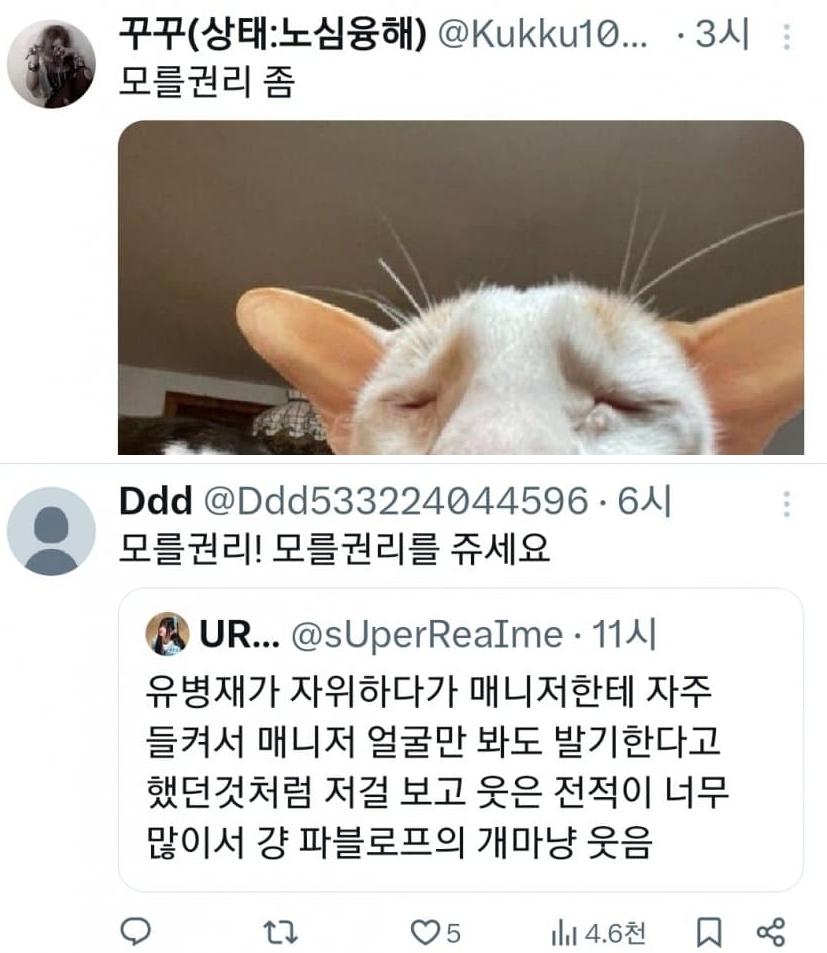Open overflow menu on 꾸꾸's tweet
Screen dimensions: 827x953
tap(787, 38)
